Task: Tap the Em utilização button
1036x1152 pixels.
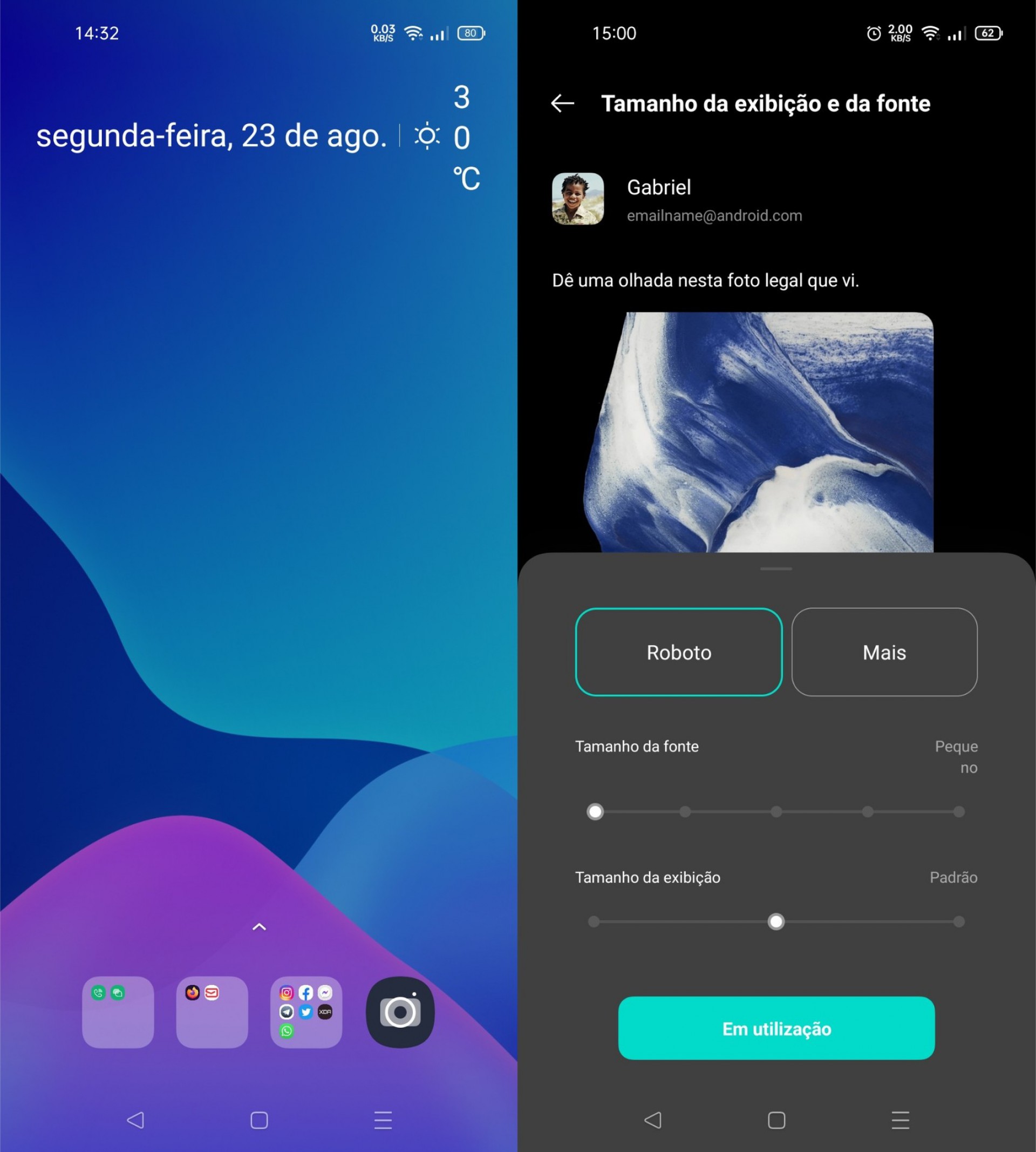Action: point(776,1028)
